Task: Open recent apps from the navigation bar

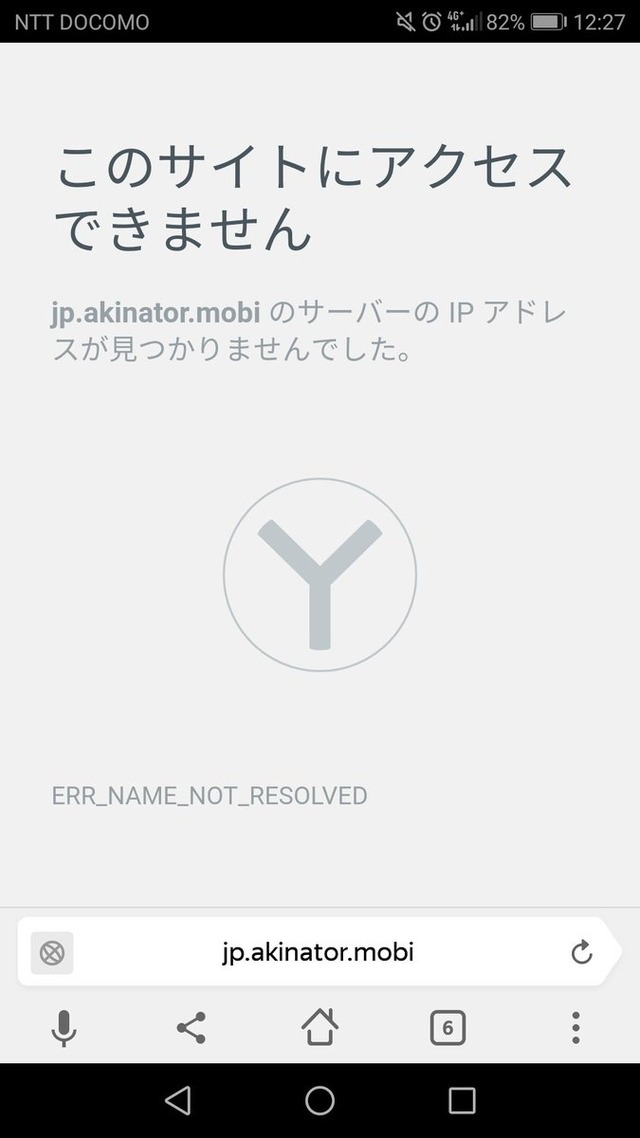Action: pos(462,1101)
